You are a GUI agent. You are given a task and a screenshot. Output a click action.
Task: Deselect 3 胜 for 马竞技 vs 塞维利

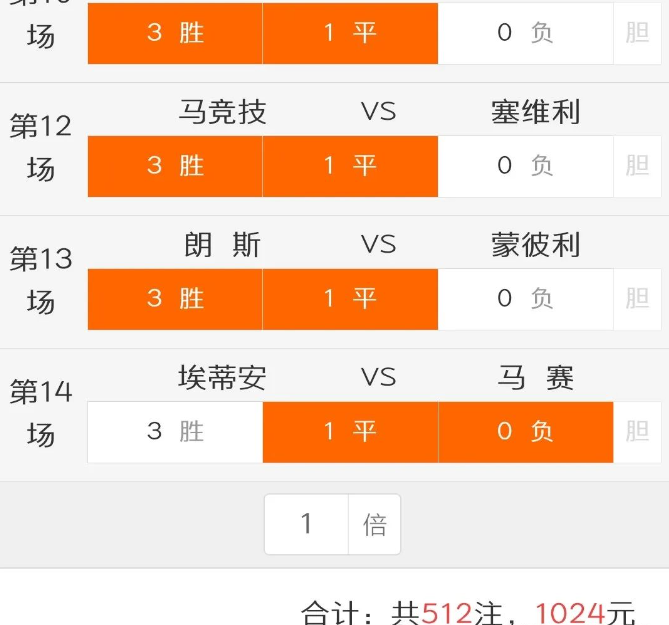tap(175, 166)
